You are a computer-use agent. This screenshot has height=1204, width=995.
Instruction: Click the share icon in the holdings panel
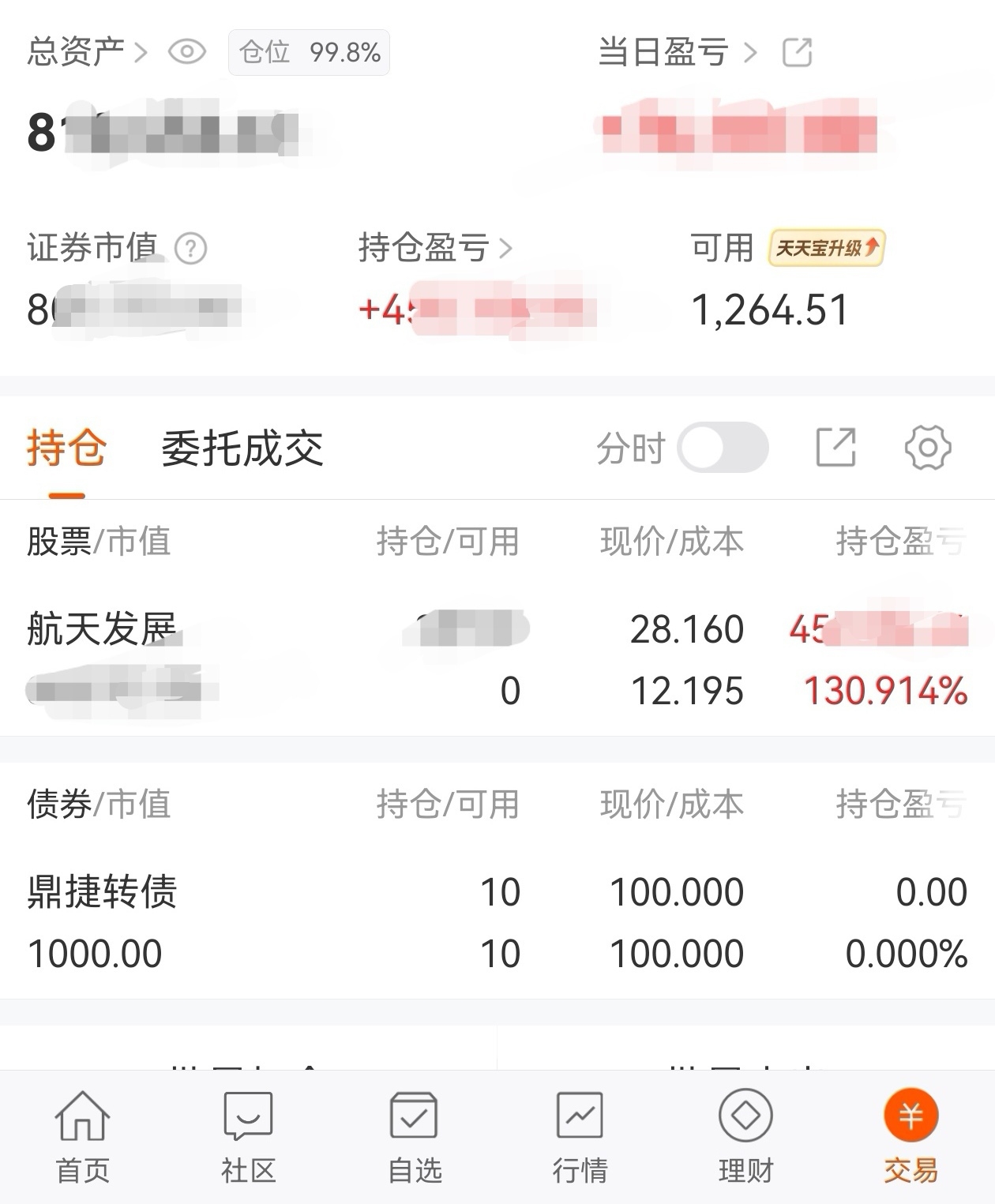point(837,447)
